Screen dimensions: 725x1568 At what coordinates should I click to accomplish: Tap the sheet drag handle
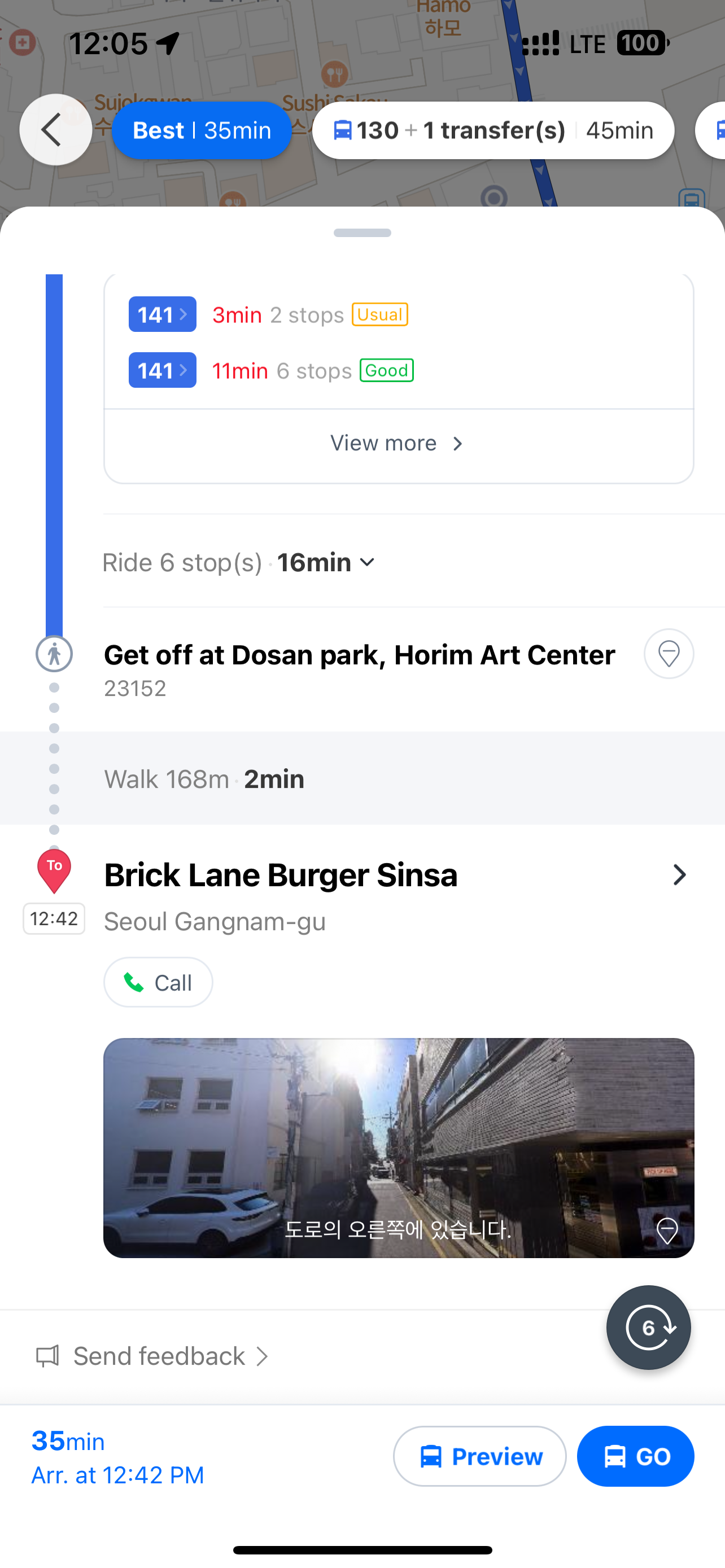click(x=362, y=233)
